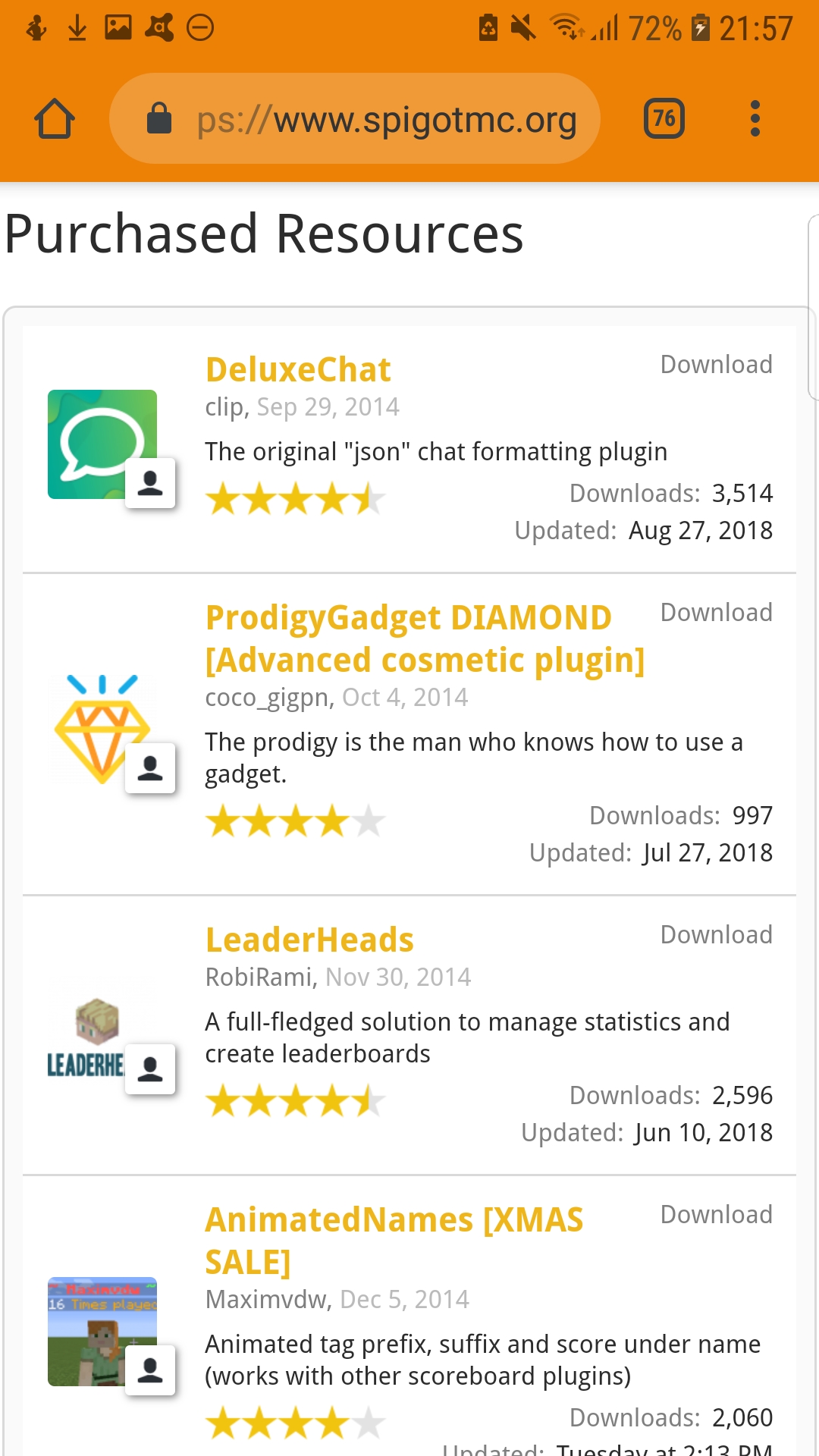View RobiRami's profile
819x1456 pixels.
point(259,977)
